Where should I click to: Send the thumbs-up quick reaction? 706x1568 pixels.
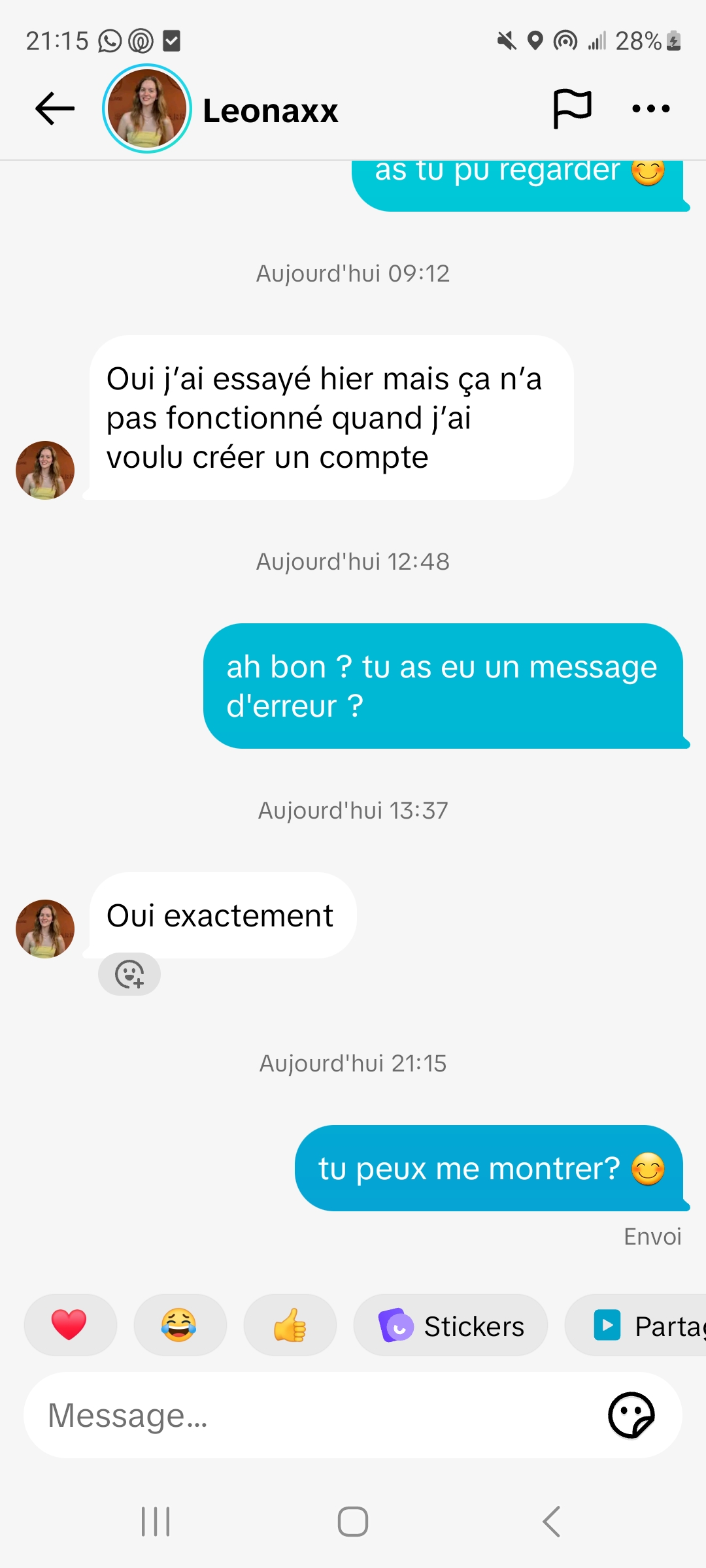(x=290, y=1326)
